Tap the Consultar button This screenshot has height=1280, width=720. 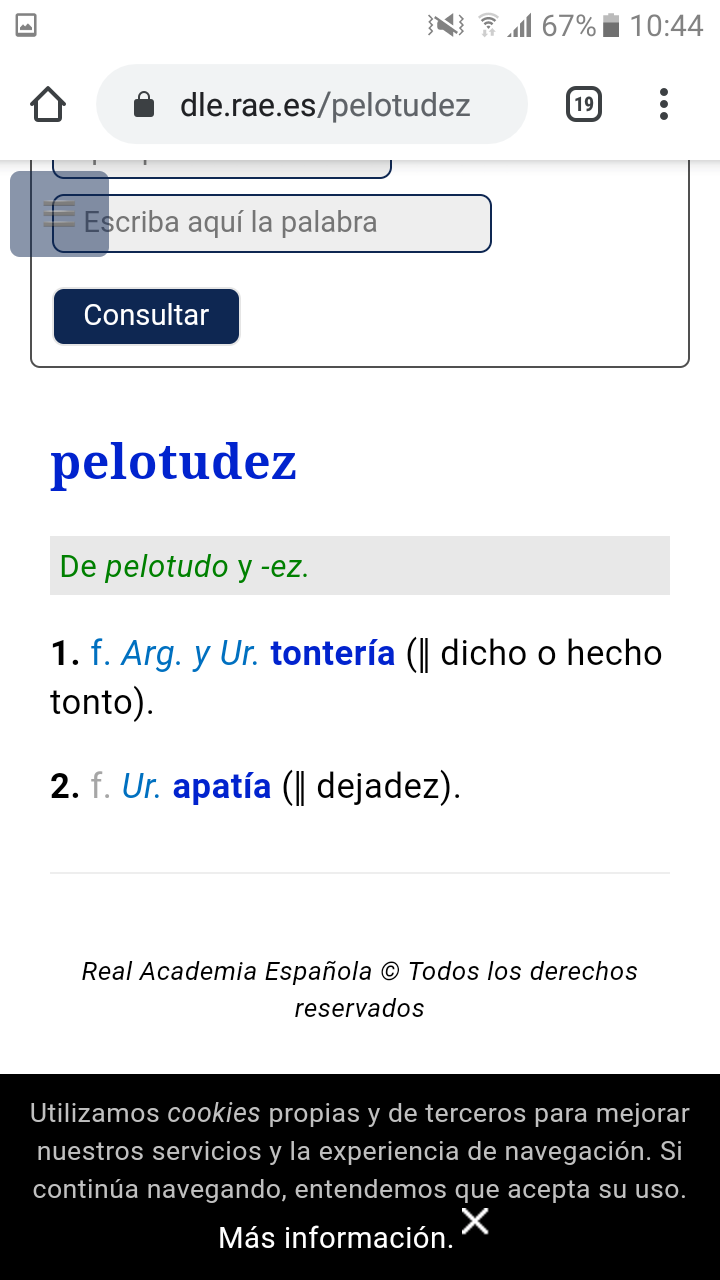click(146, 316)
